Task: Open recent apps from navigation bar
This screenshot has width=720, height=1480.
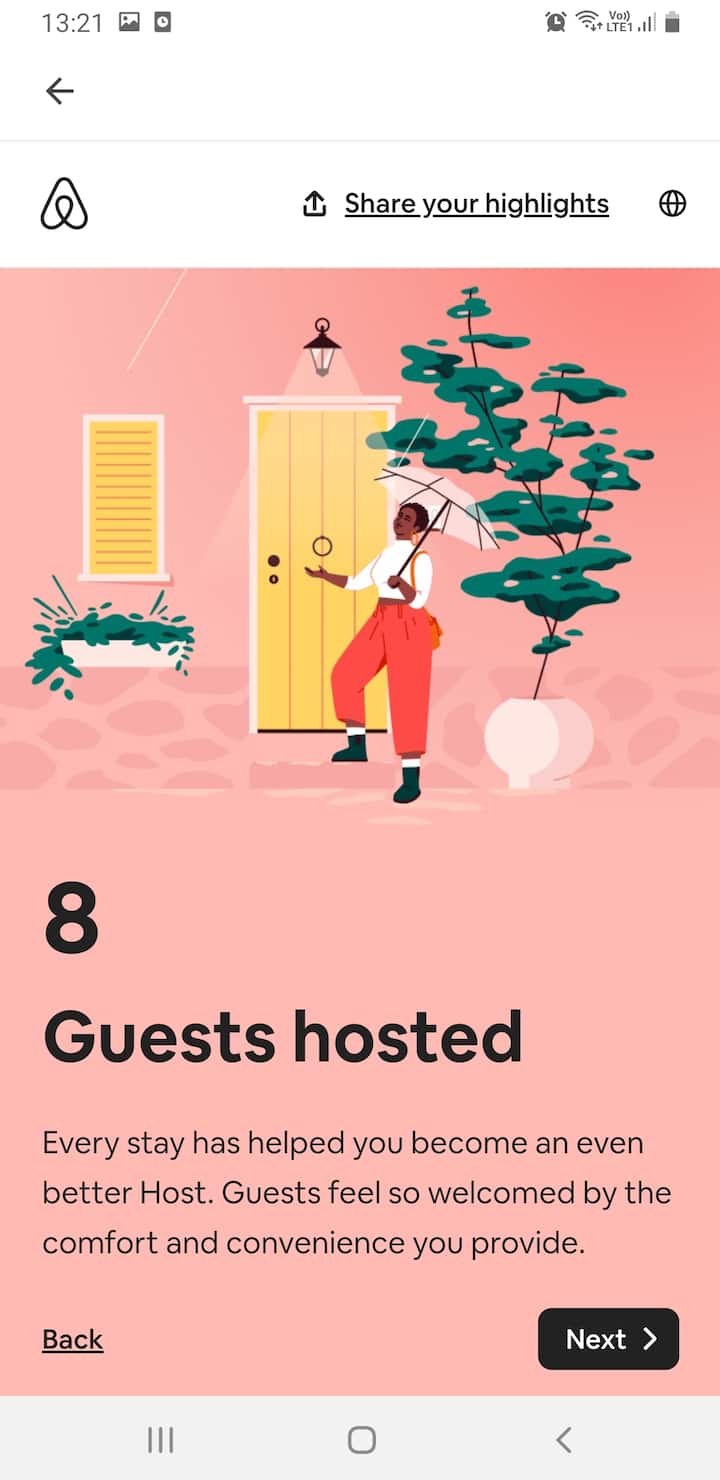Action: click(x=160, y=1439)
